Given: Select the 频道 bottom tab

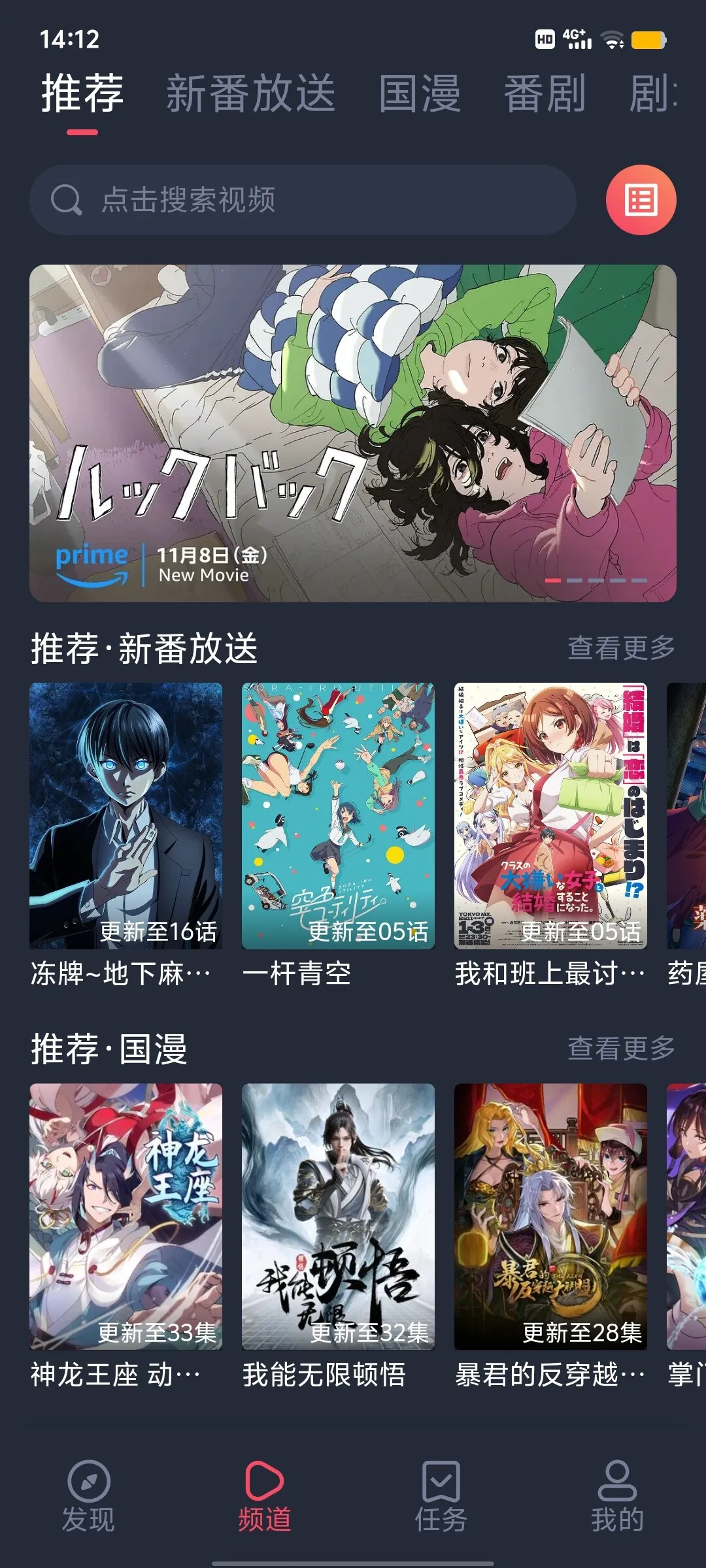Looking at the screenshot, I should pyautogui.click(x=265, y=1496).
